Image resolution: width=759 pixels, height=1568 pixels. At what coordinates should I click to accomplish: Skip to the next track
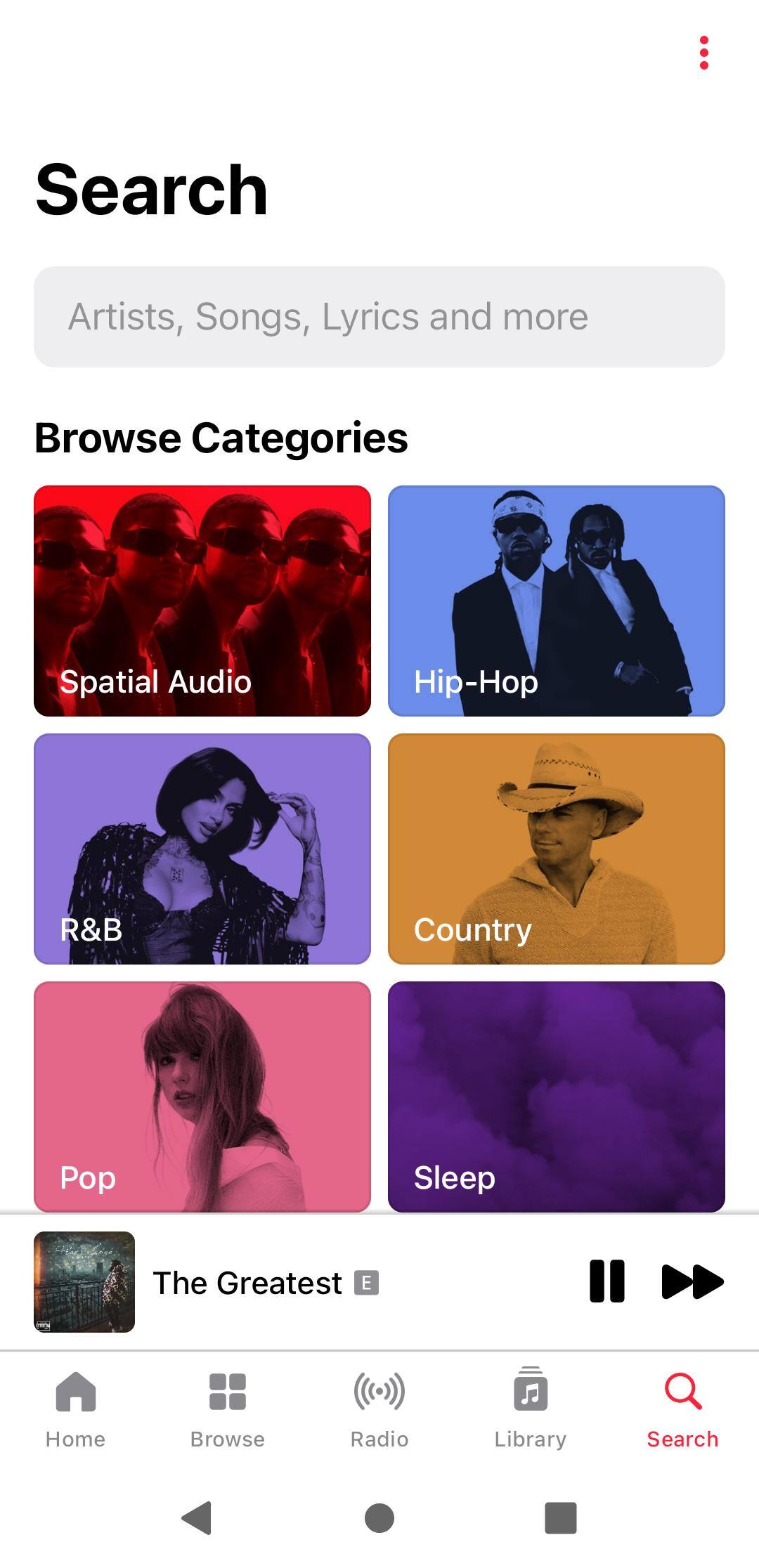[x=692, y=1281]
